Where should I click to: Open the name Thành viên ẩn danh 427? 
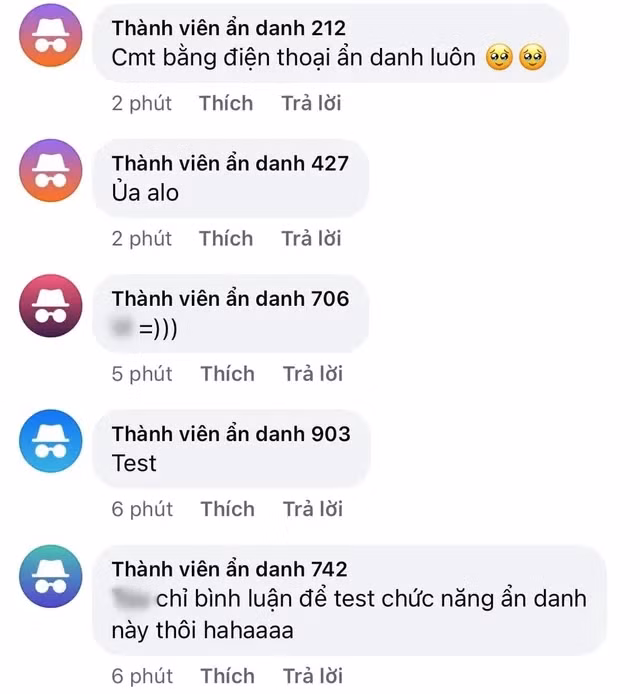coord(230,162)
